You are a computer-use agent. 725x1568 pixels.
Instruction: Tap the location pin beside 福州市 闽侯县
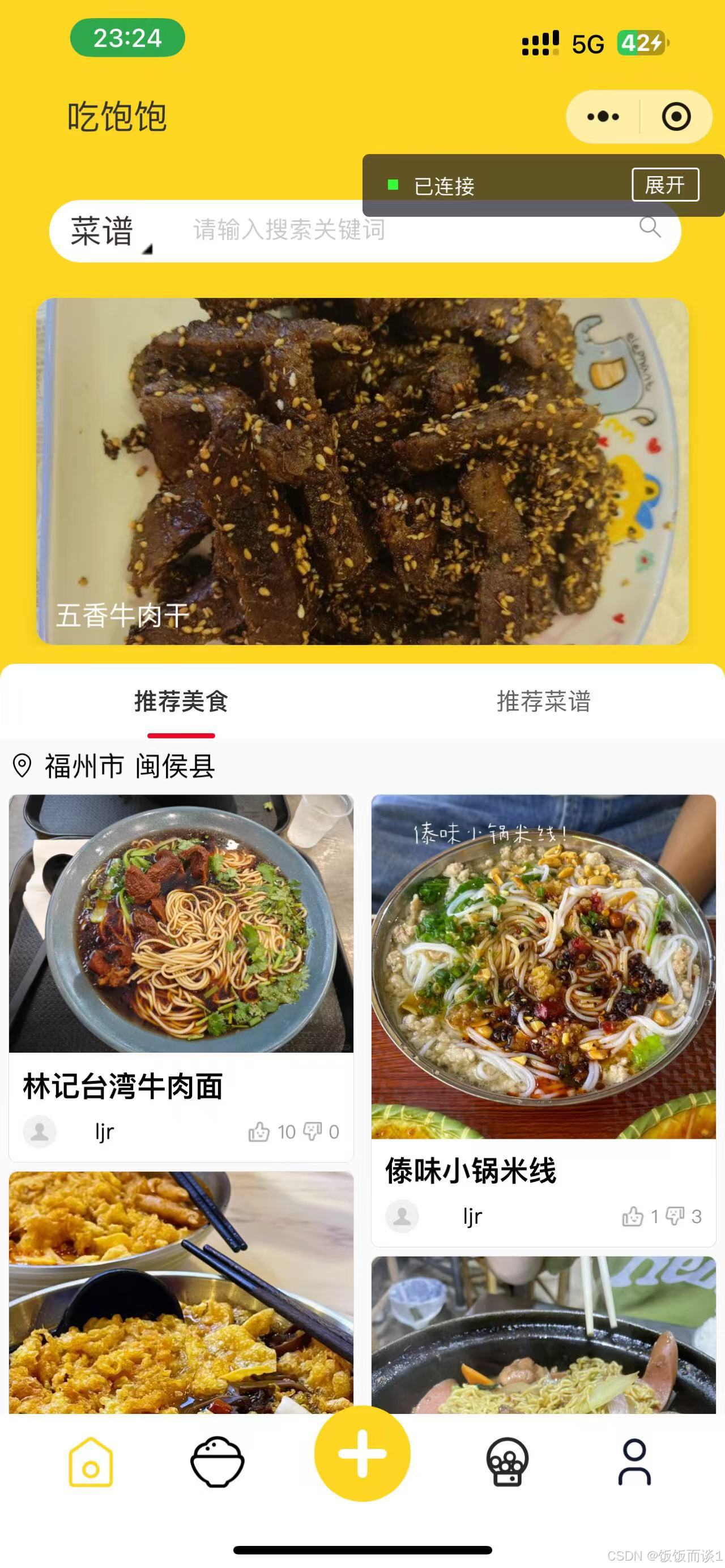(x=22, y=767)
